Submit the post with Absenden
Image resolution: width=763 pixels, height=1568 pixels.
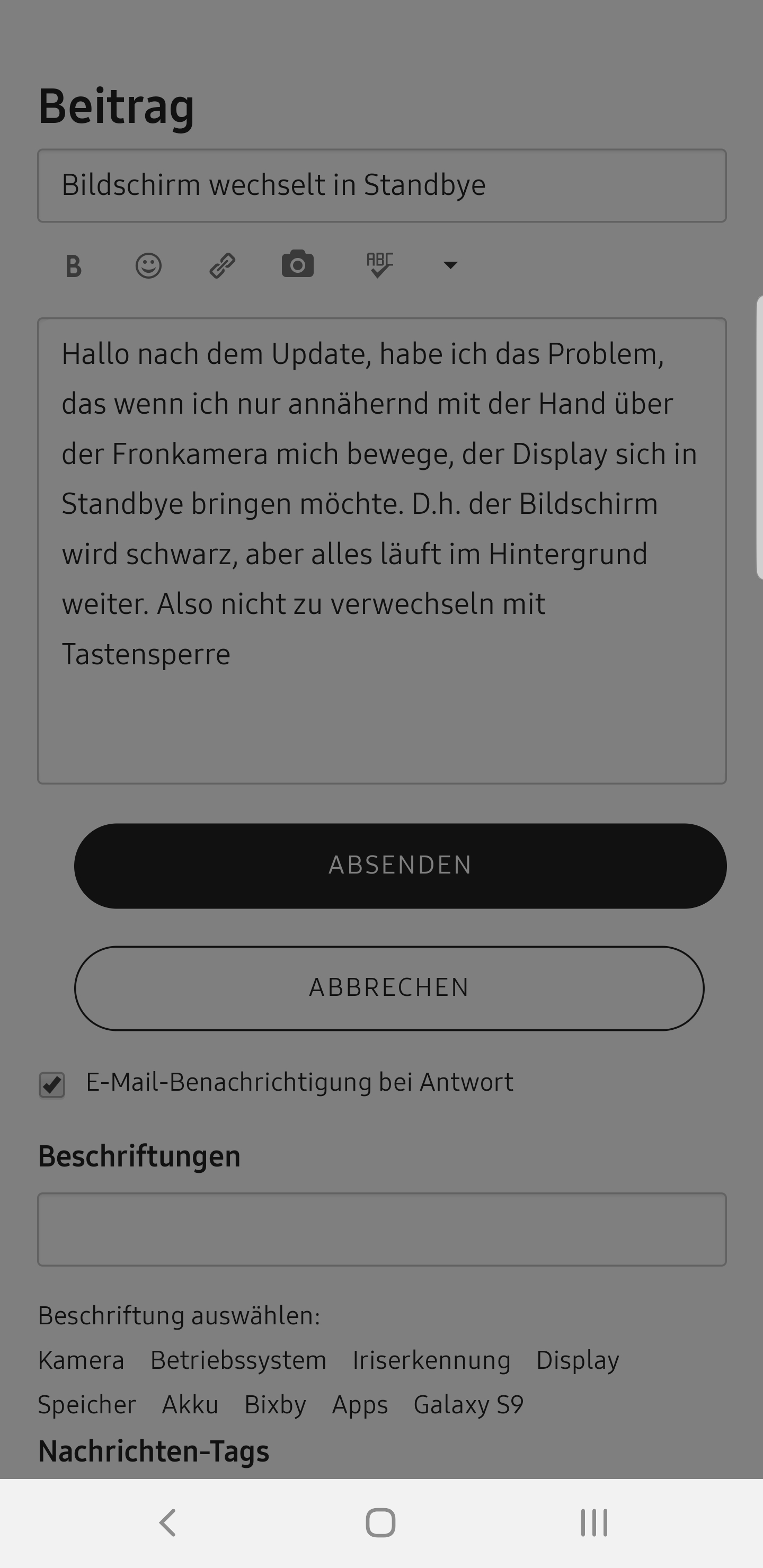[400, 866]
